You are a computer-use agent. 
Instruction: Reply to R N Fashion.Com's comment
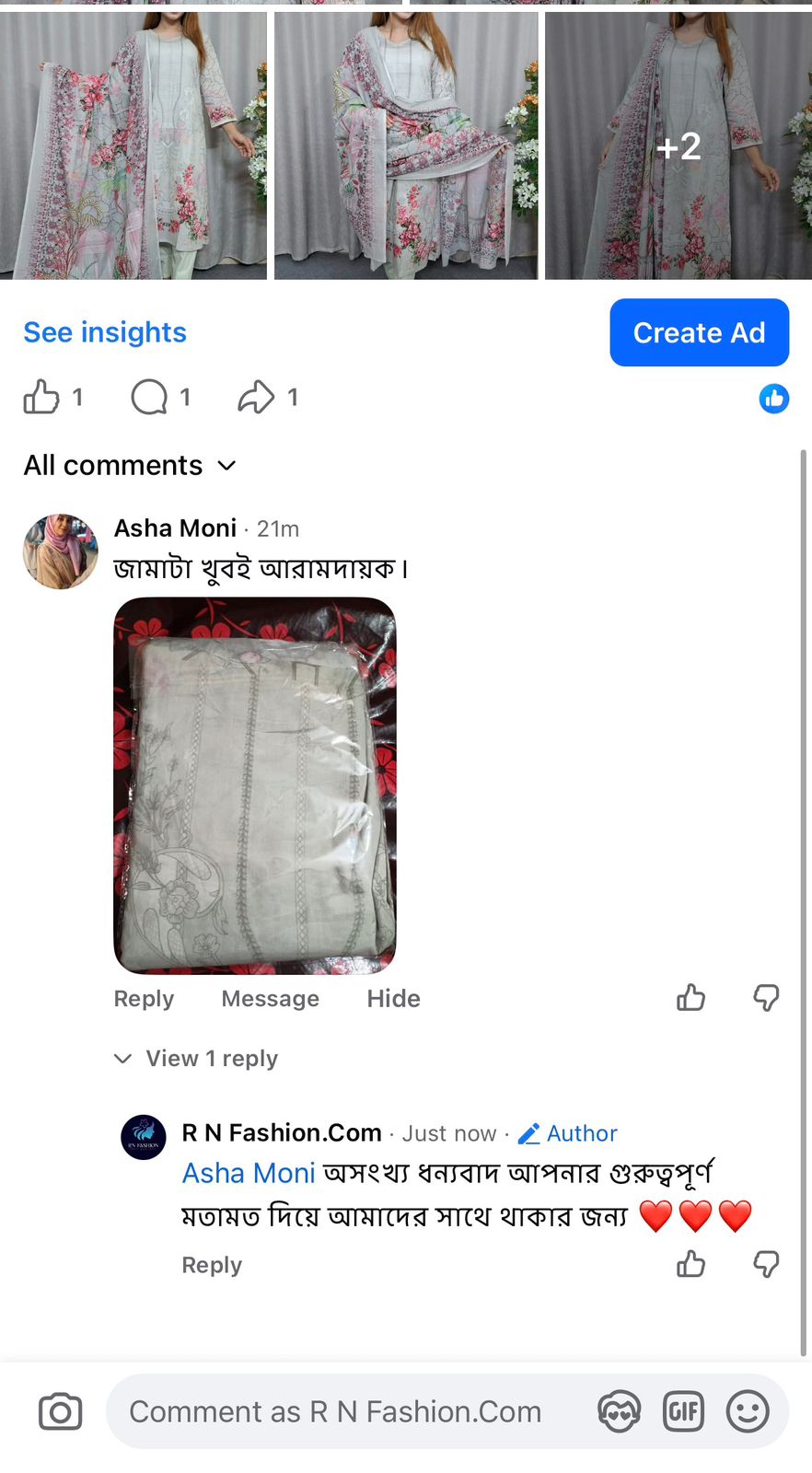click(212, 1265)
